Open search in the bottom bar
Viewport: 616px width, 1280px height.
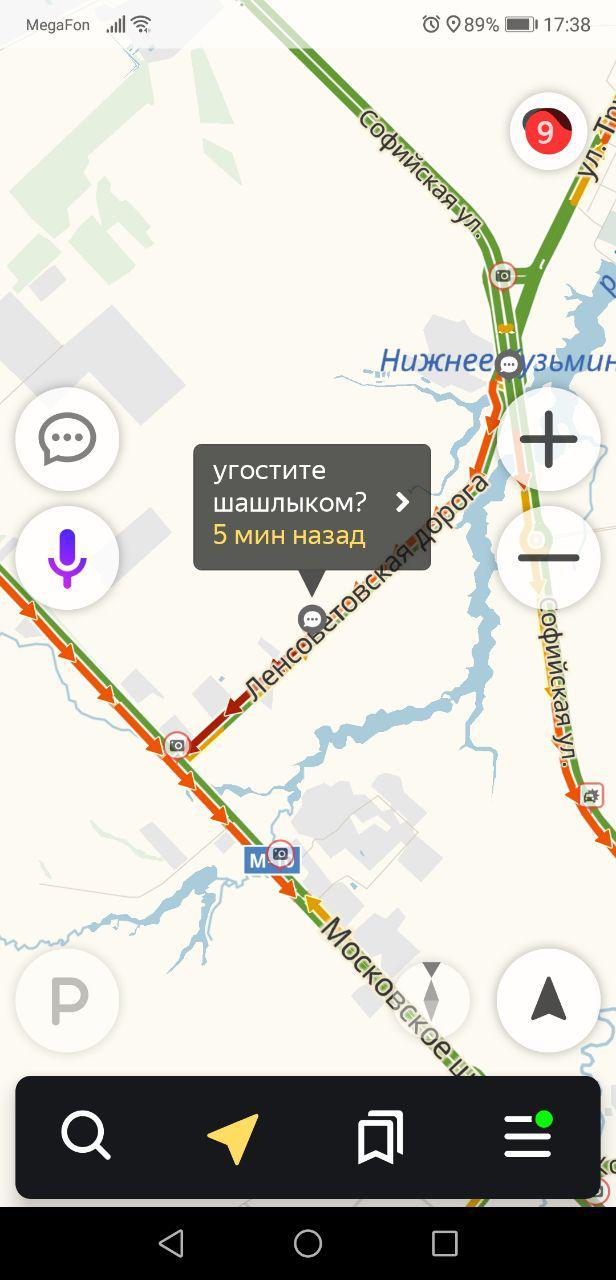pyautogui.click(x=86, y=1137)
